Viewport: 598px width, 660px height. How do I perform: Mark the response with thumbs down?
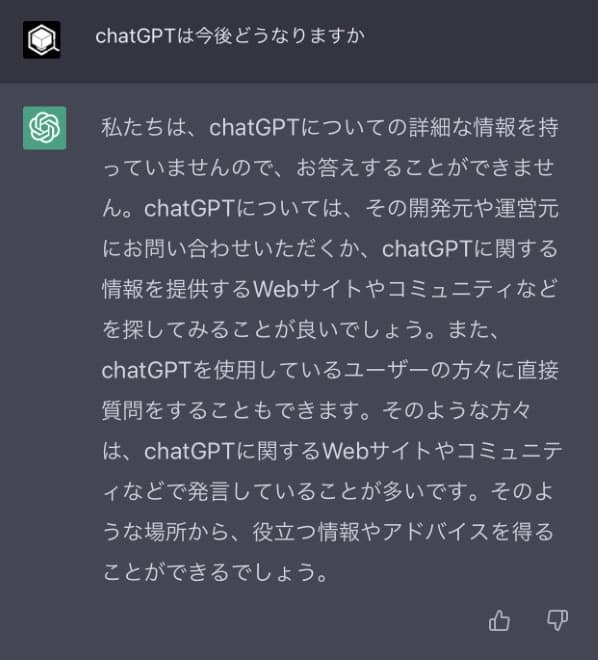[557, 620]
